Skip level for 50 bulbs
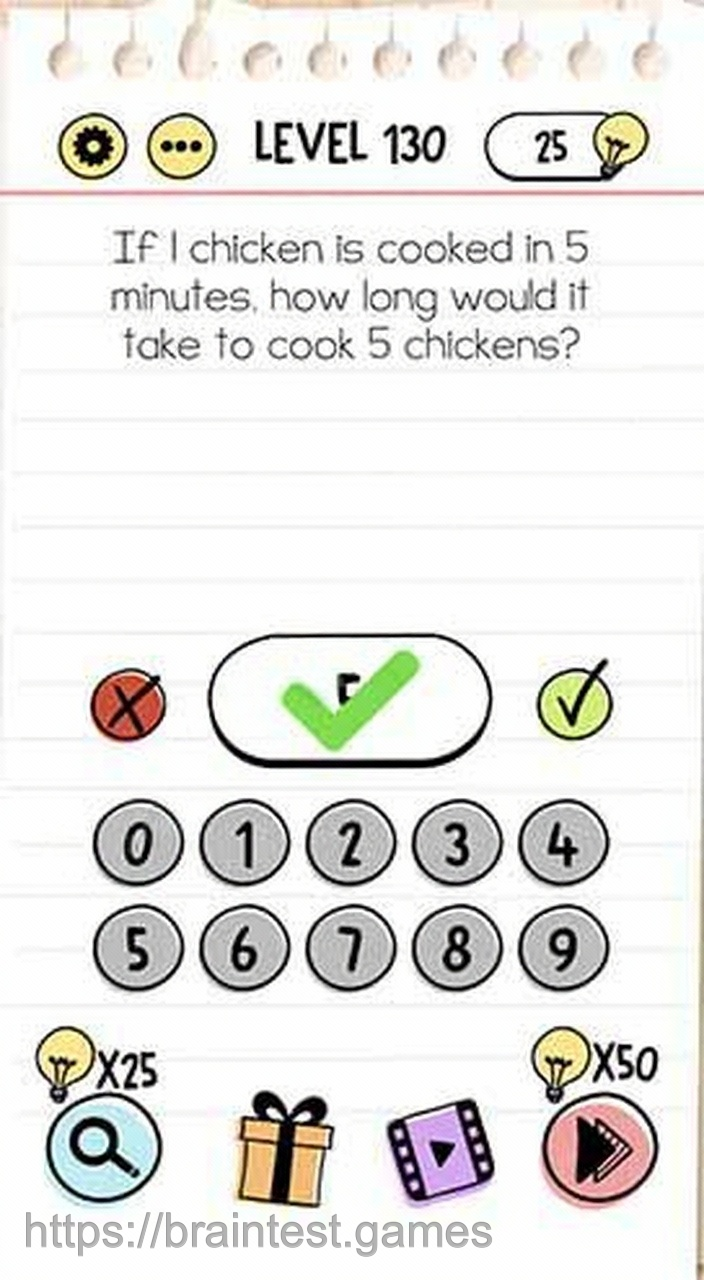704x1280 pixels. 600,1149
